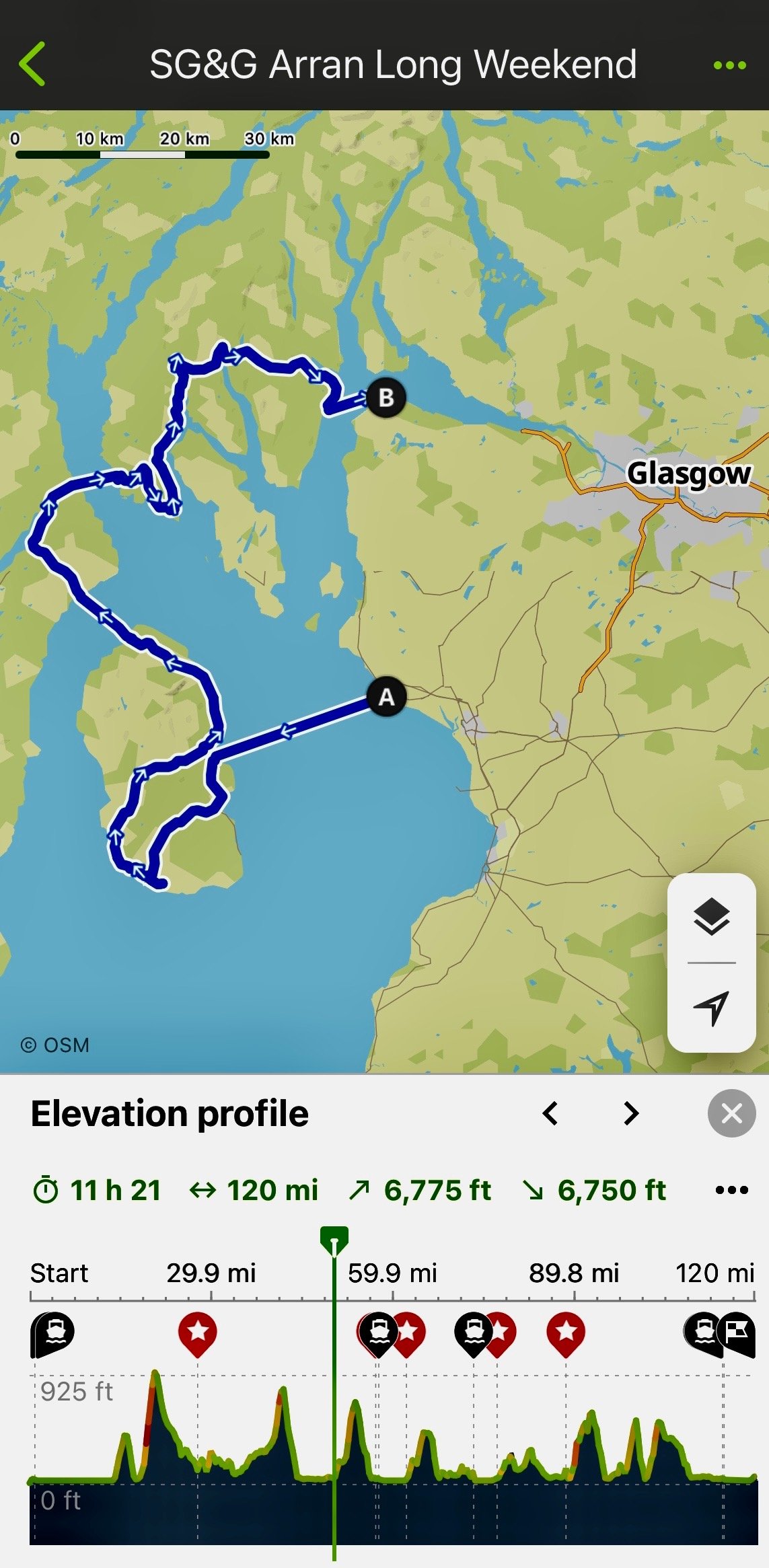Select the finish flag marker at 120 mi
The height and width of the screenshot is (1568, 769).
coord(737,1334)
